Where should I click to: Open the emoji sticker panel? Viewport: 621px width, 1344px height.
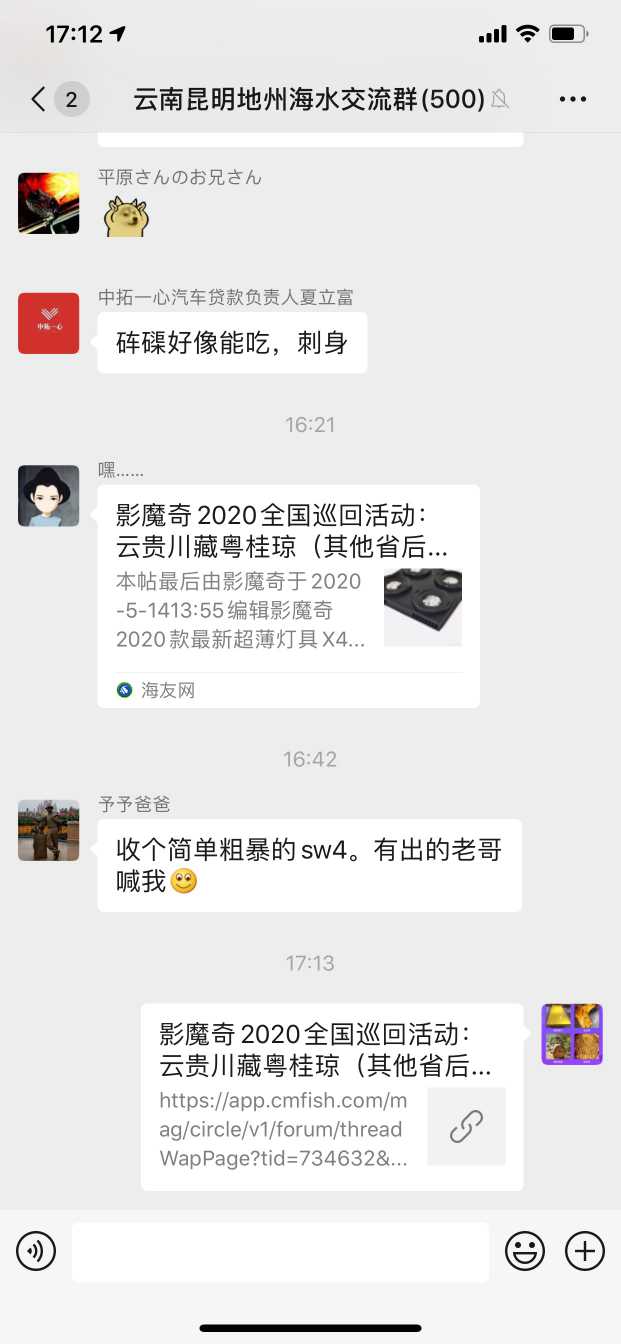click(x=524, y=1251)
